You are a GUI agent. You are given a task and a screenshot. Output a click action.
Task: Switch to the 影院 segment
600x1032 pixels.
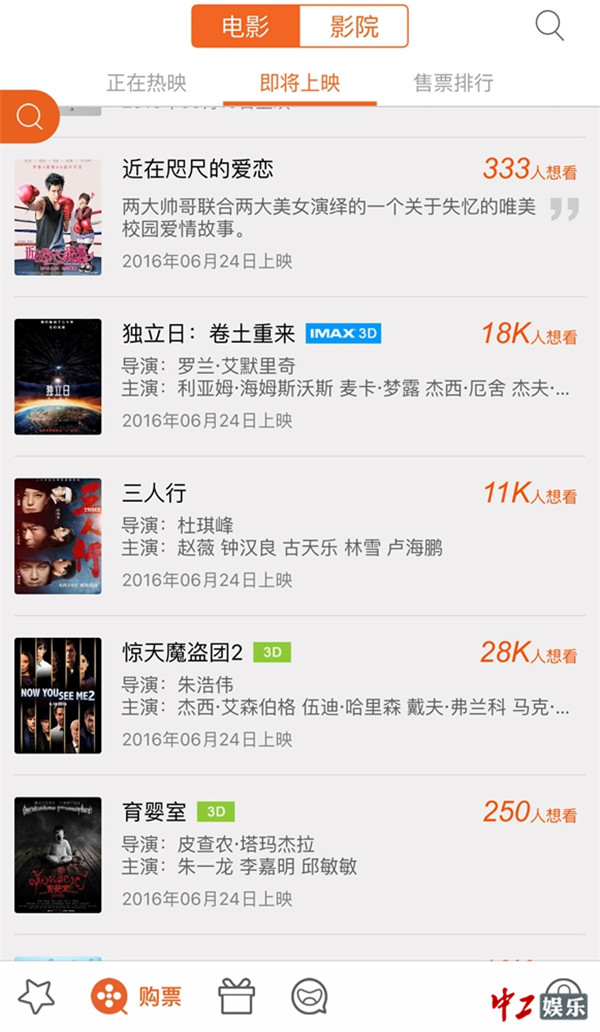[x=354, y=26]
